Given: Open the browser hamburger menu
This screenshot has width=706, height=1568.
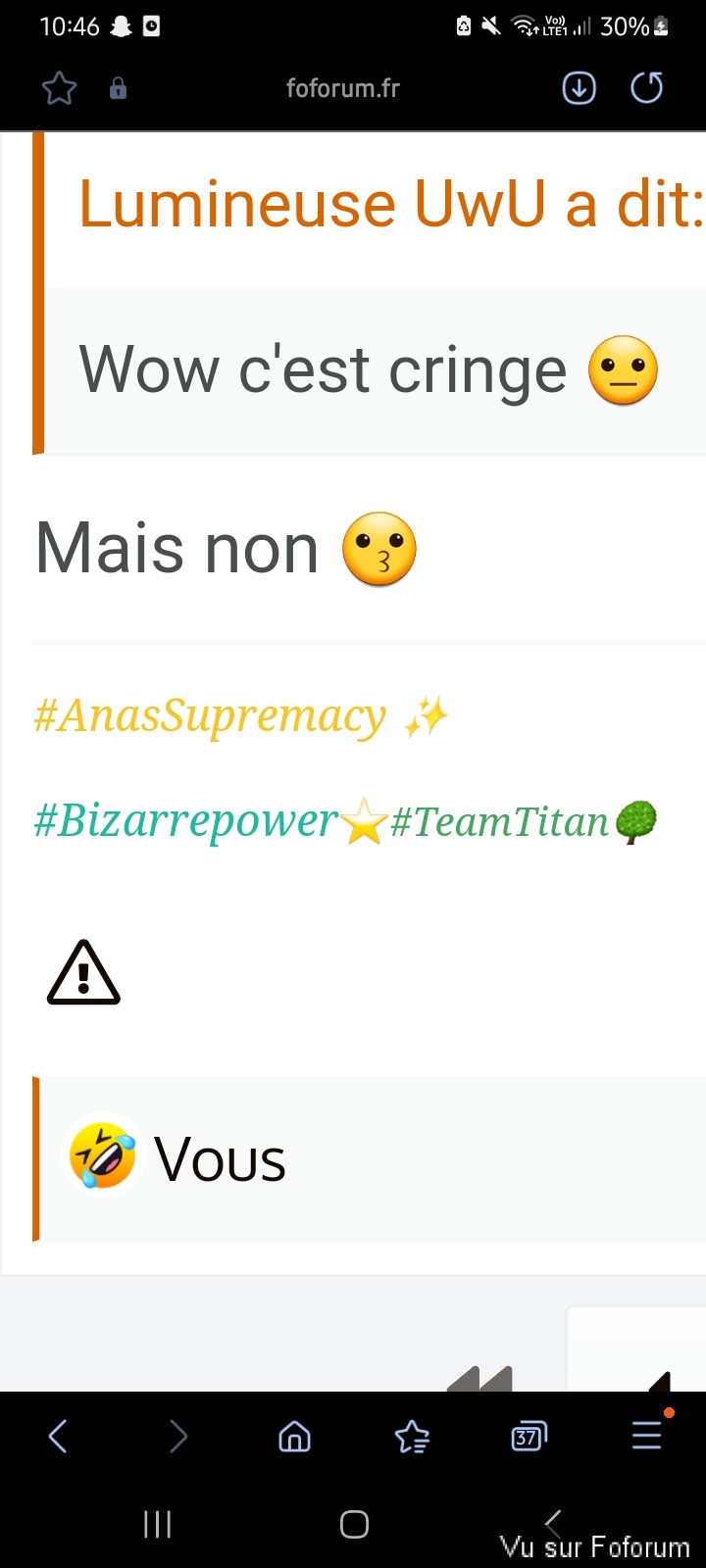Looking at the screenshot, I should click(x=646, y=1437).
